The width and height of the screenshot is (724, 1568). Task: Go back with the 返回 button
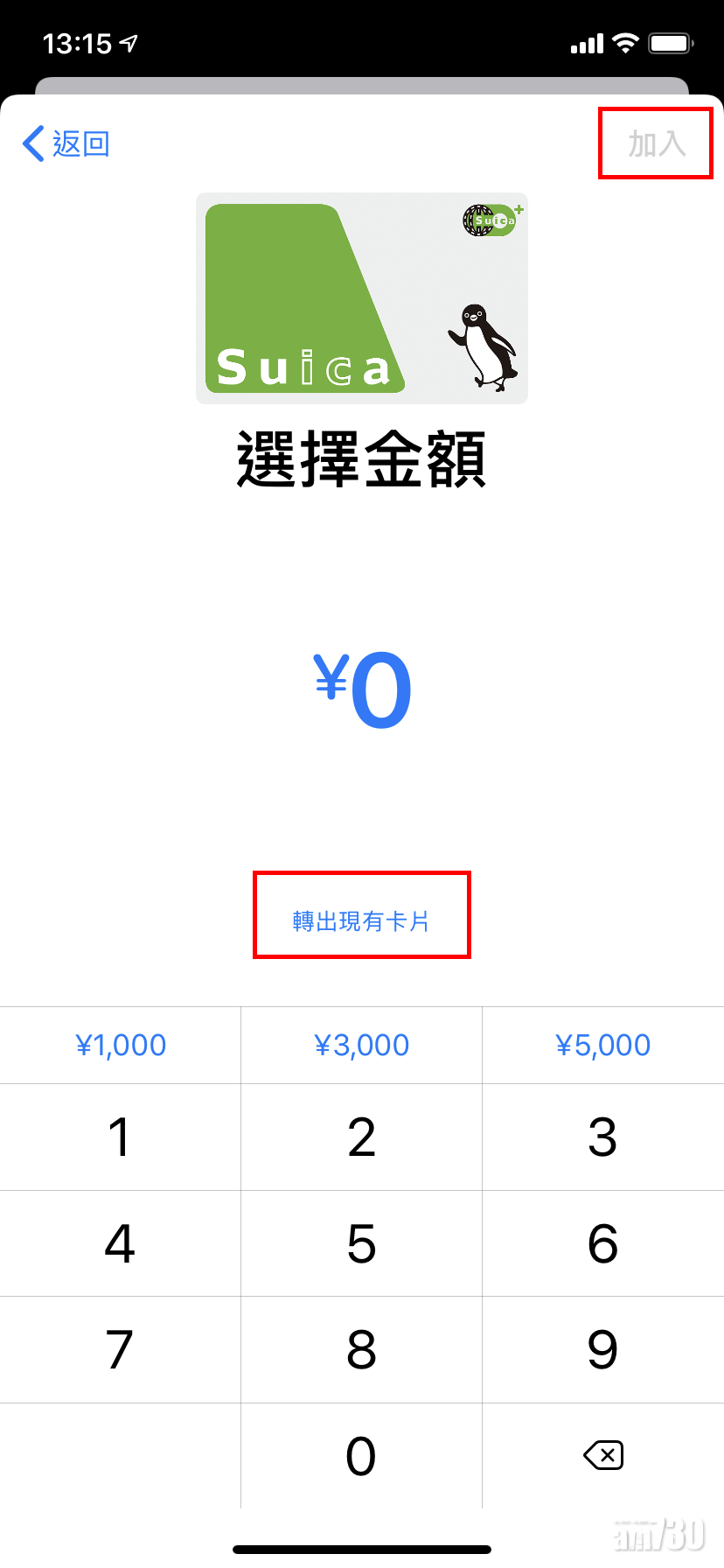point(66,143)
